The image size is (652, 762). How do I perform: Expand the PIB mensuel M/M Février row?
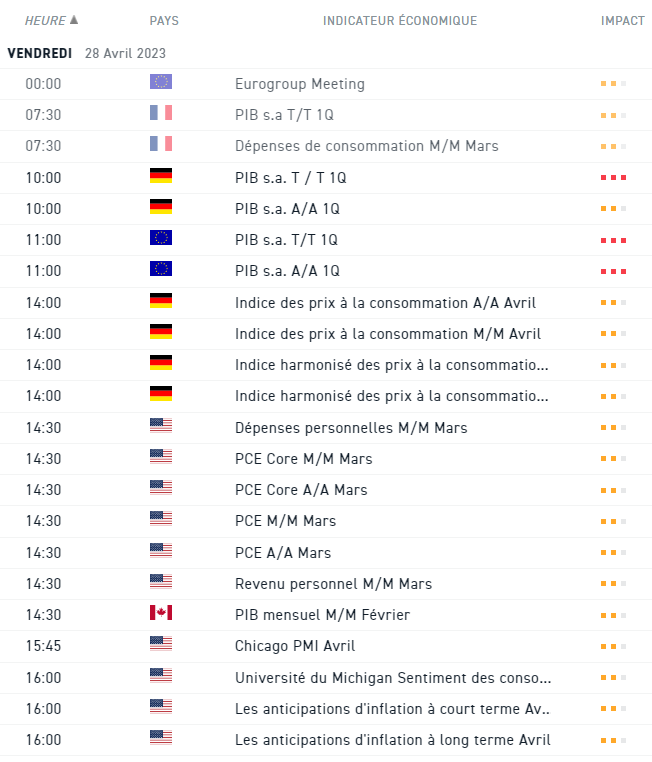coord(322,615)
